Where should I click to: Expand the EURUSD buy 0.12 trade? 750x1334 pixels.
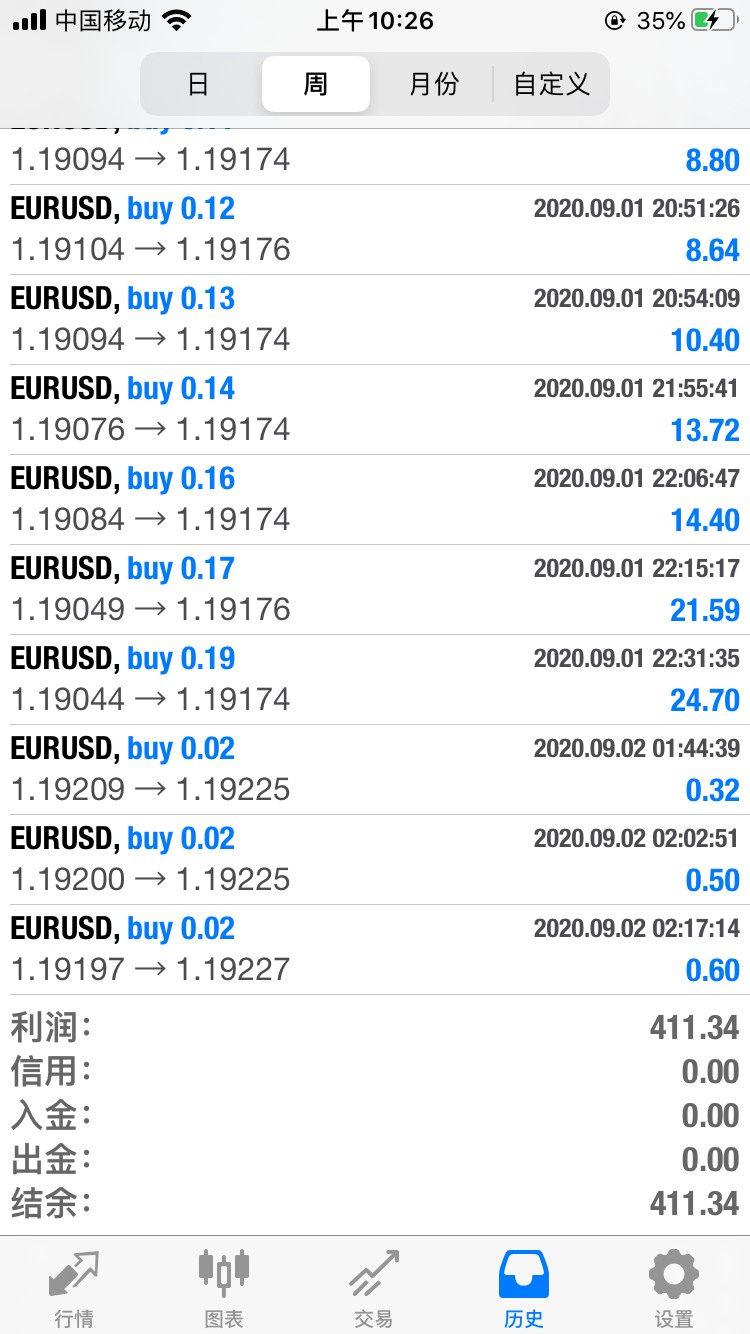375,230
